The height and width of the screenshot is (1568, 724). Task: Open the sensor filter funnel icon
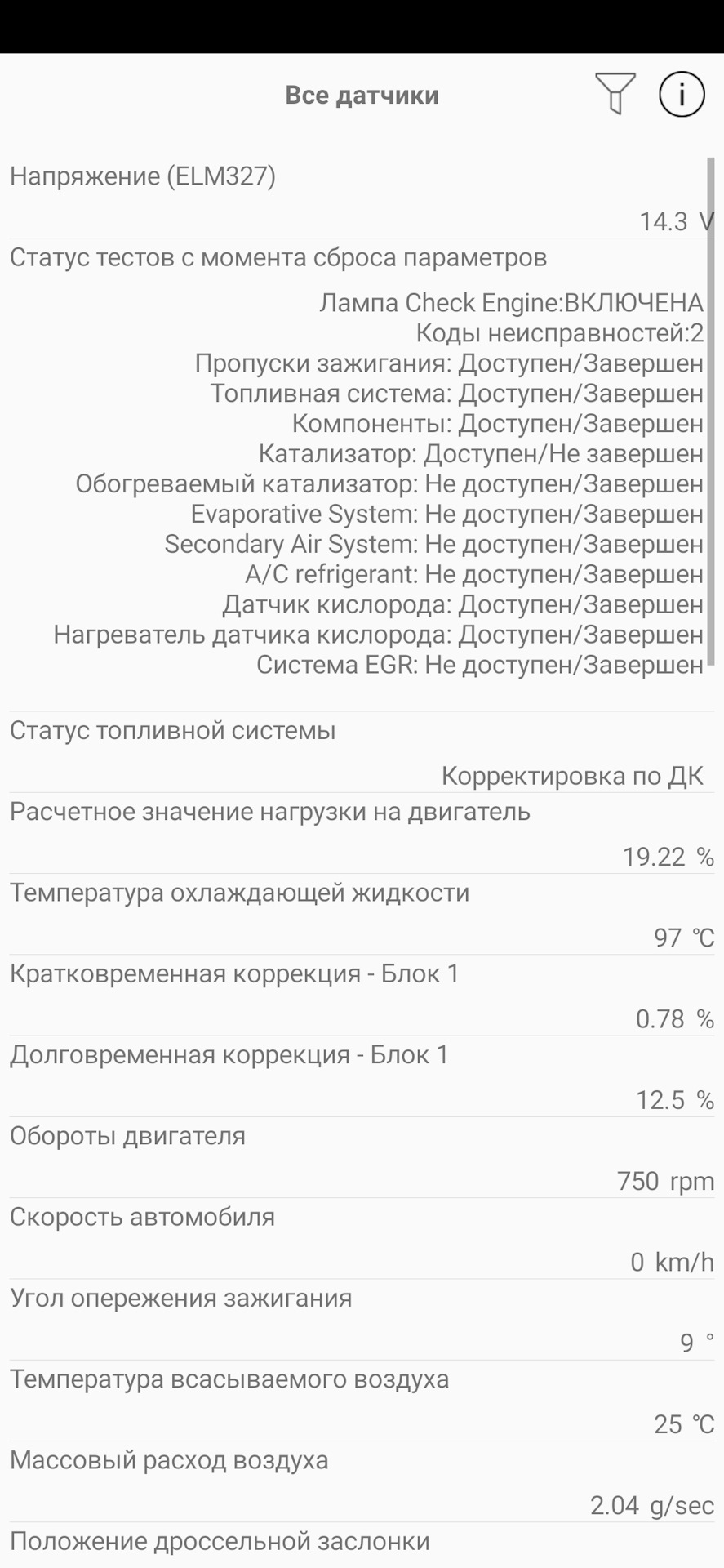(615, 94)
